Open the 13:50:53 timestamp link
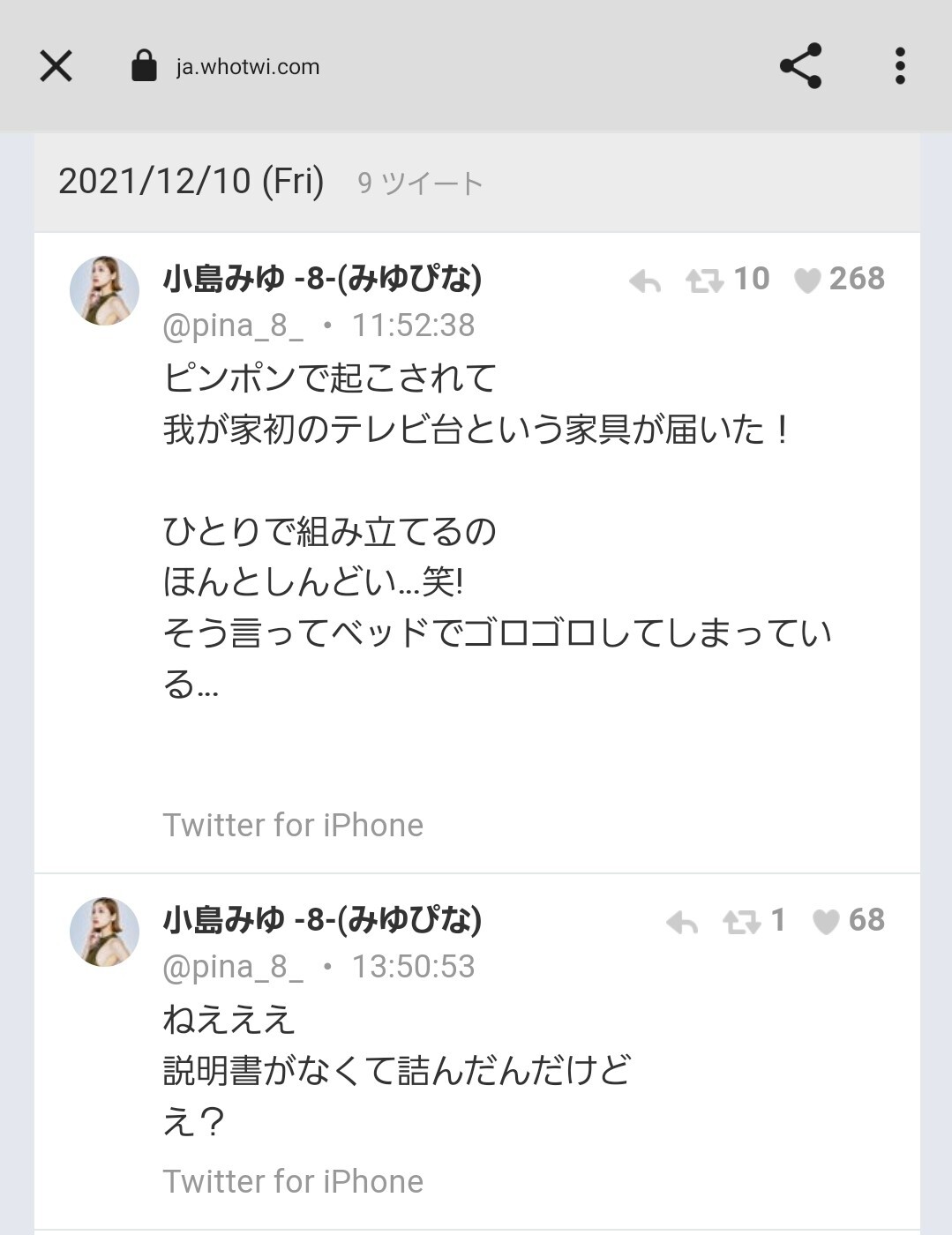Viewport: 952px width, 1235px height. (413, 968)
